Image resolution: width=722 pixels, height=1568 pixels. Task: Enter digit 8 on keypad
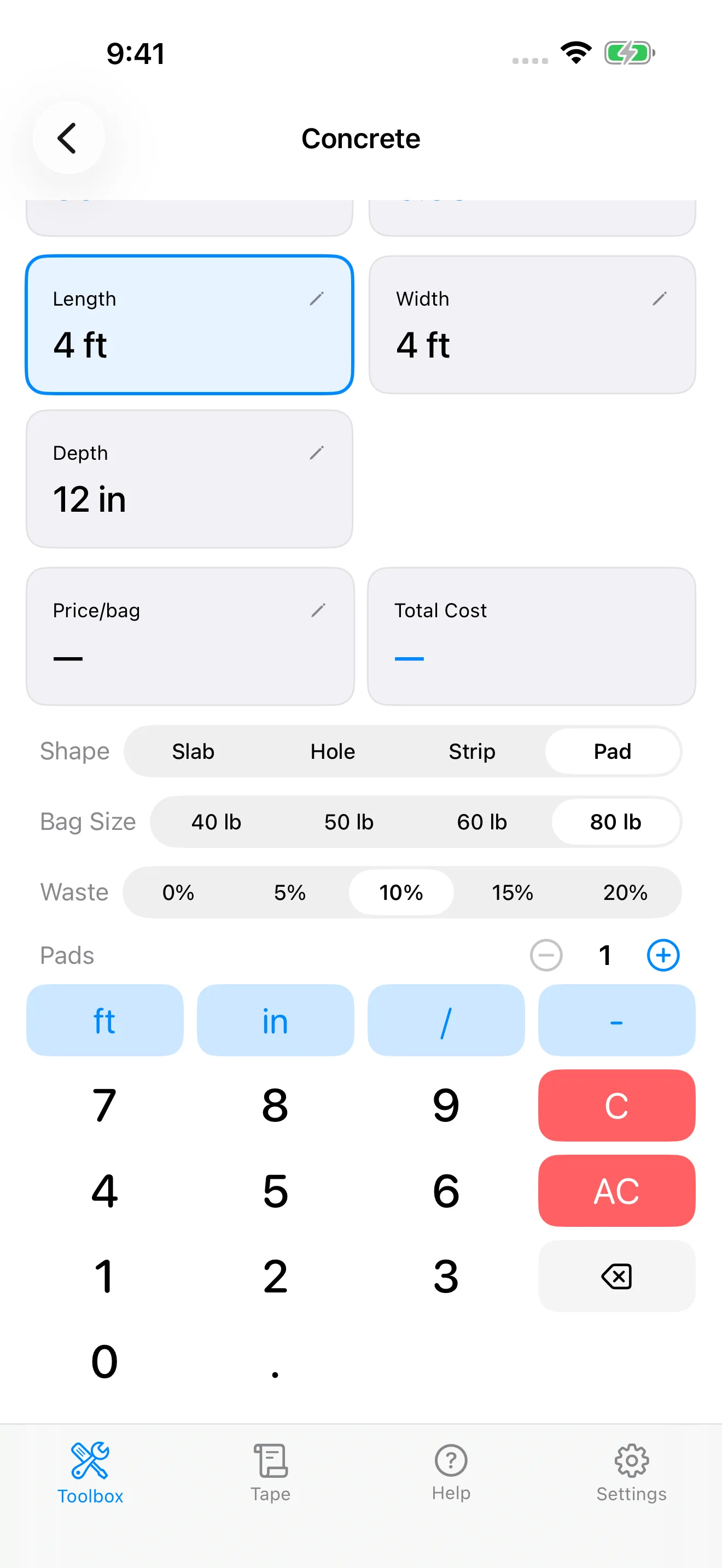275,1105
